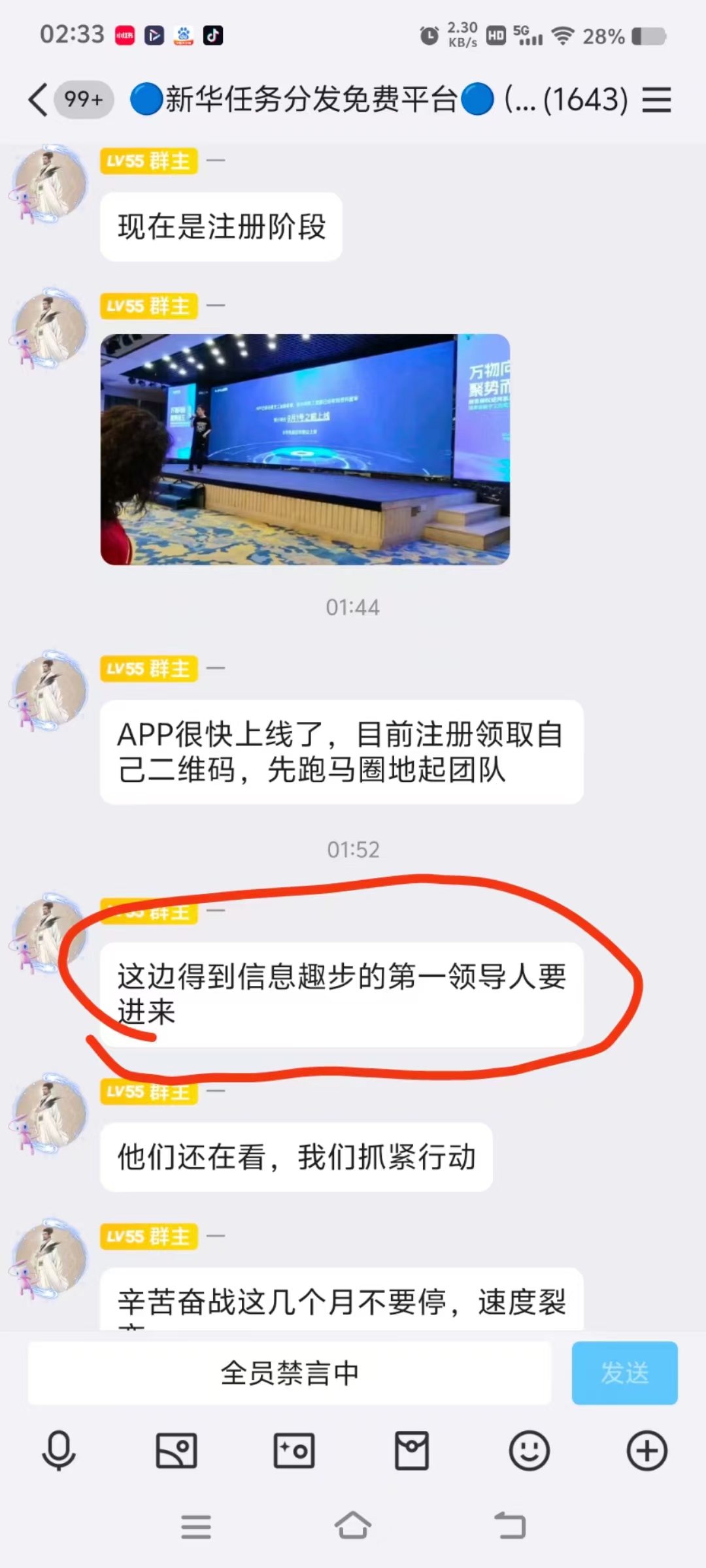The width and height of the screenshot is (706, 1568).
Task: Open the voice microphone input
Action: [59, 1450]
